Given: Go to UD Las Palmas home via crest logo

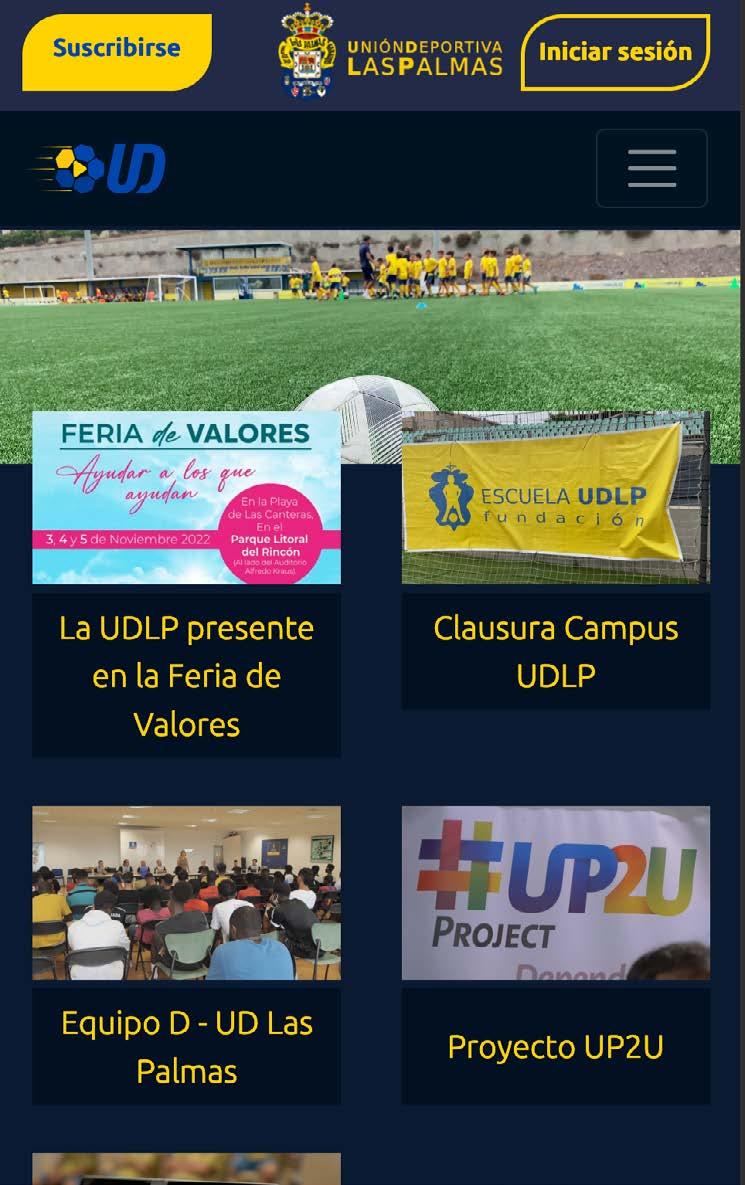Looking at the screenshot, I should coord(390,52).
